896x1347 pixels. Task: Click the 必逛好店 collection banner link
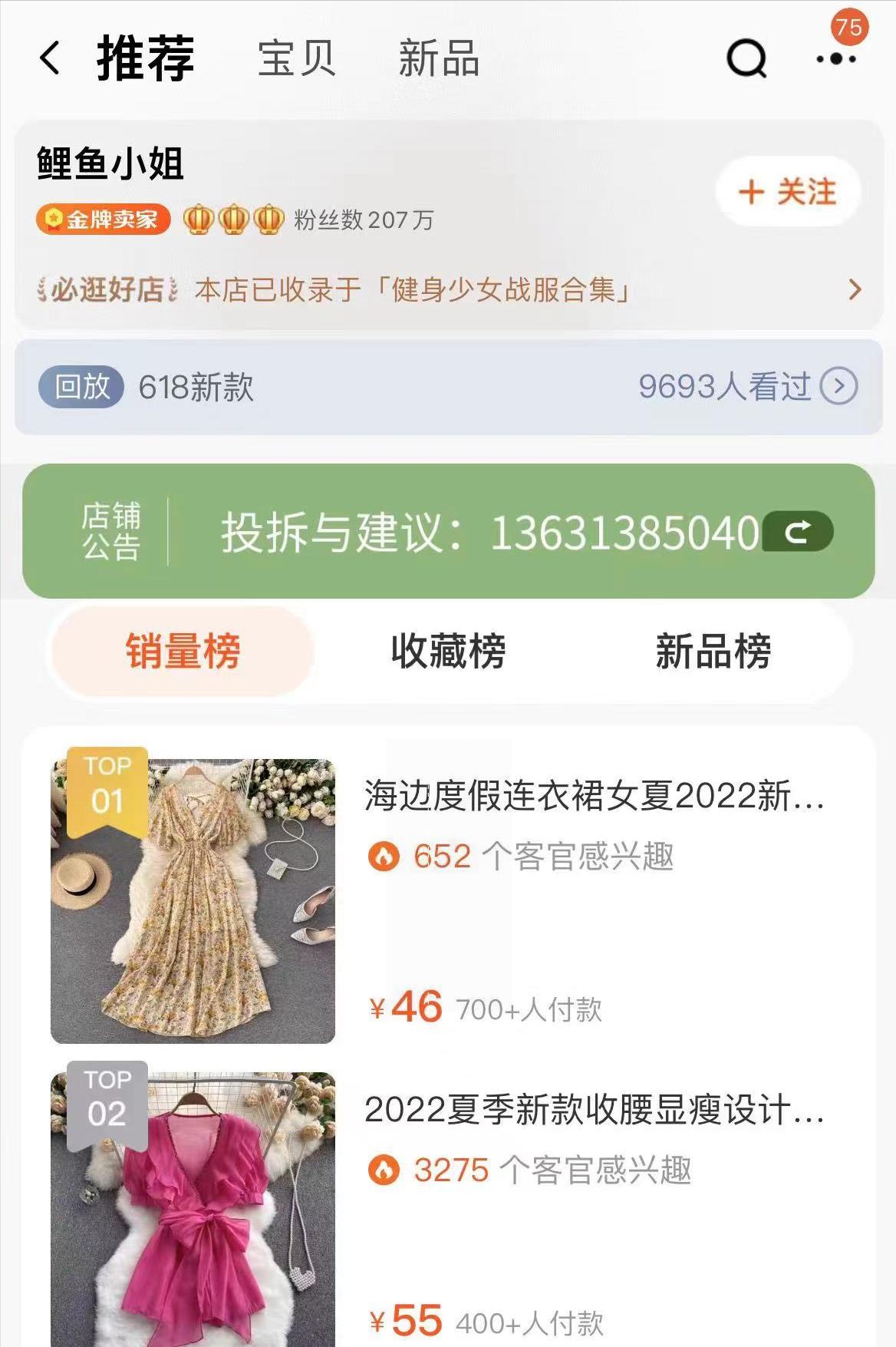(107, 290)
